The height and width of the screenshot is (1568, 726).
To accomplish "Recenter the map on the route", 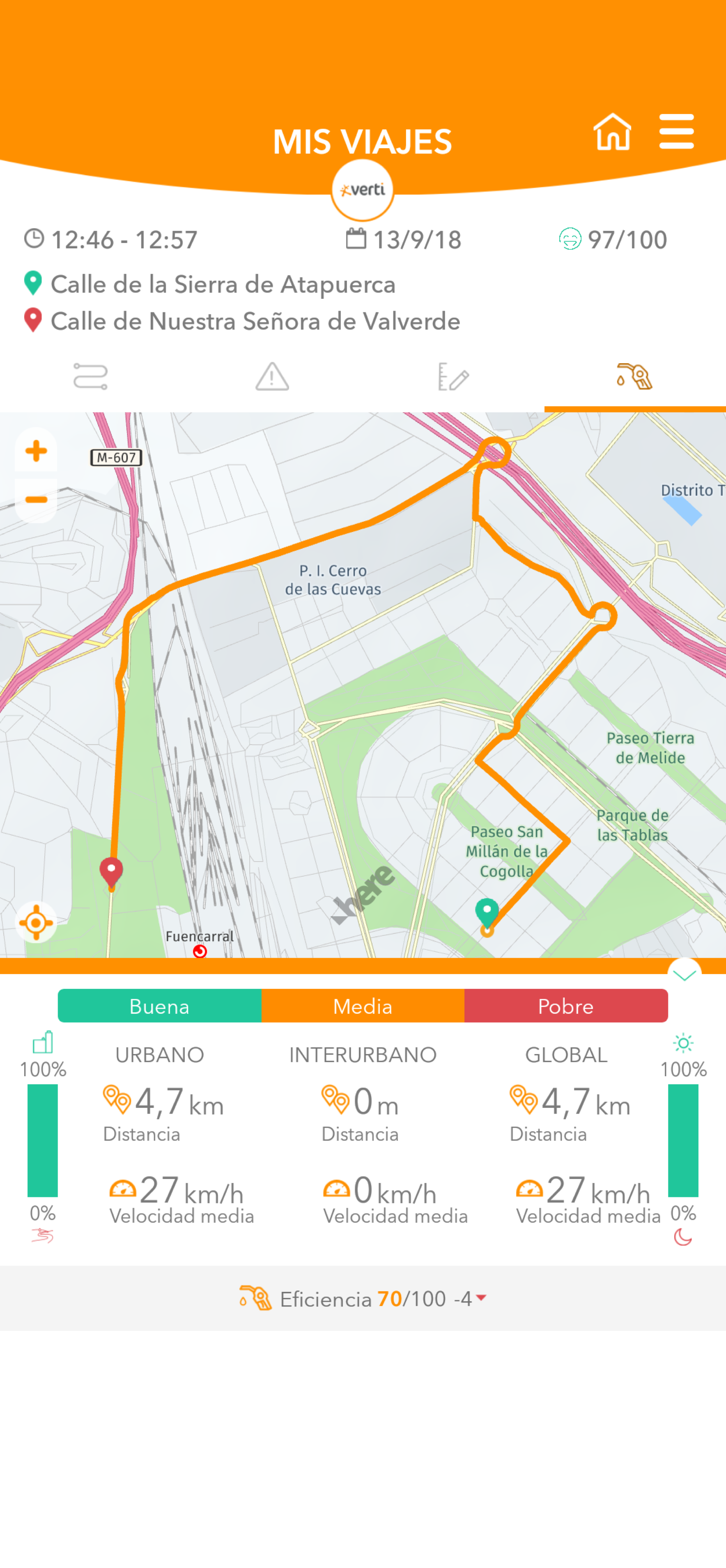I will pyautogui.click(x=36, y=923).
